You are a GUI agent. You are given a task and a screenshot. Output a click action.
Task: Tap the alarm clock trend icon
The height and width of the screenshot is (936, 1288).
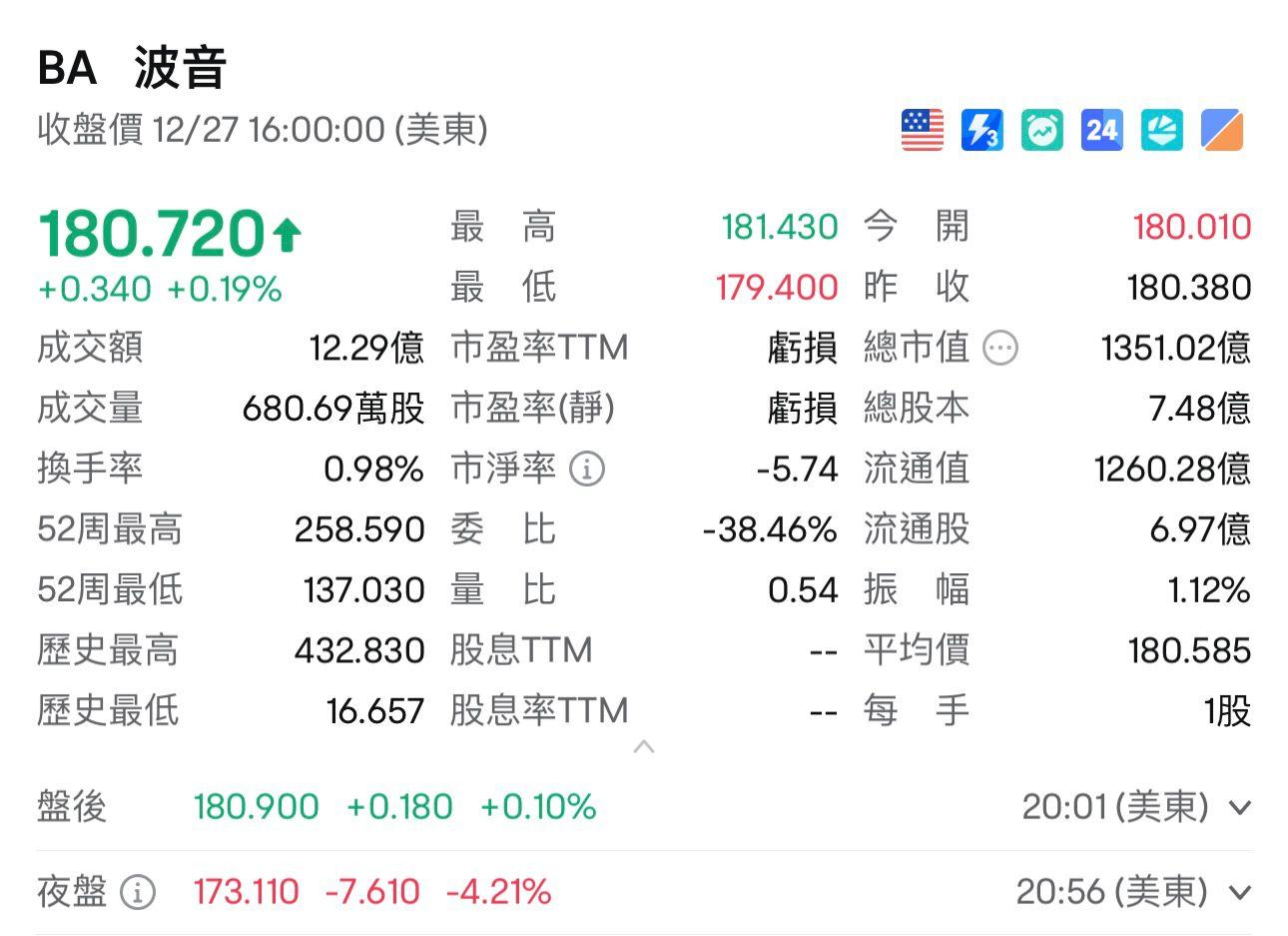pyautogui.click(x=1041, y=130)
